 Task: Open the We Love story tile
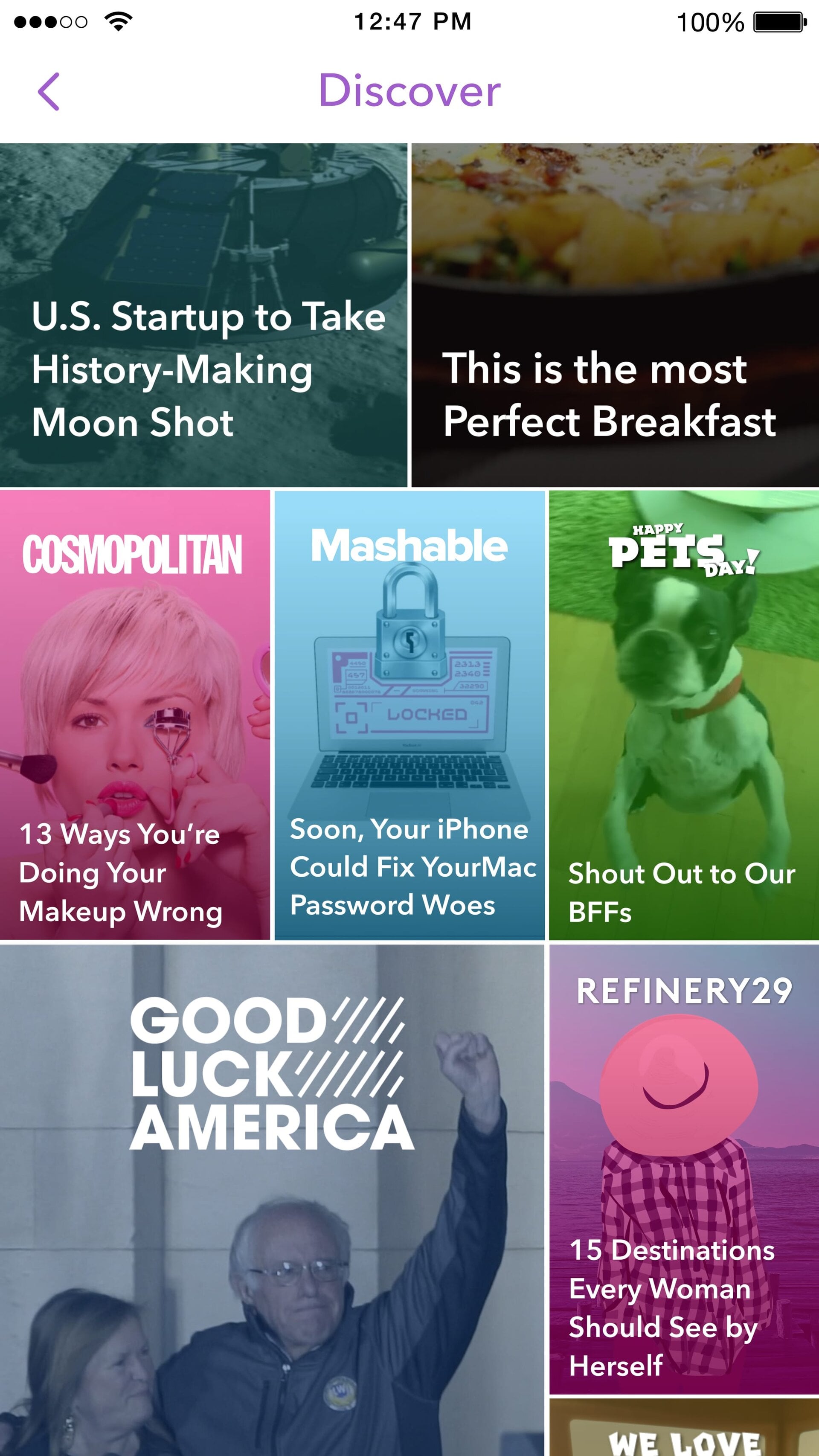(x=683, y=1429)
